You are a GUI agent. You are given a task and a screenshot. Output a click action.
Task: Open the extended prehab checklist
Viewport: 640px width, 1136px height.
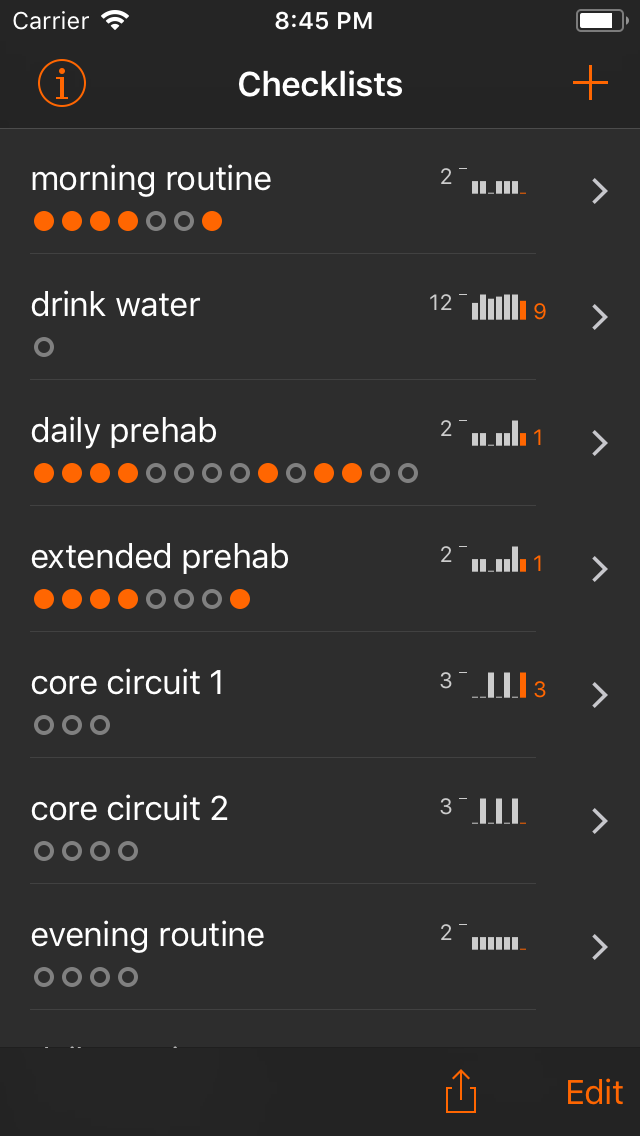320,569
